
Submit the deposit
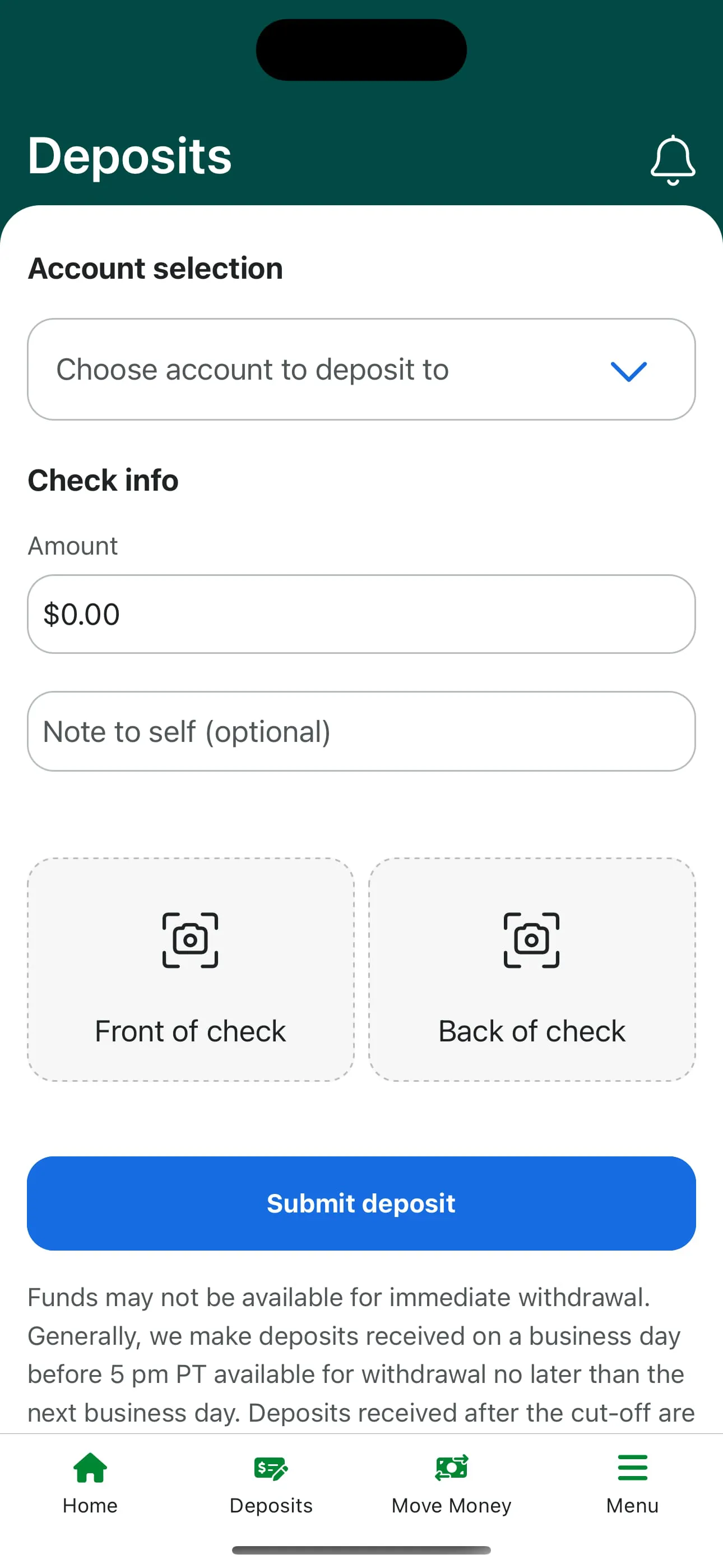[361, 1203]
